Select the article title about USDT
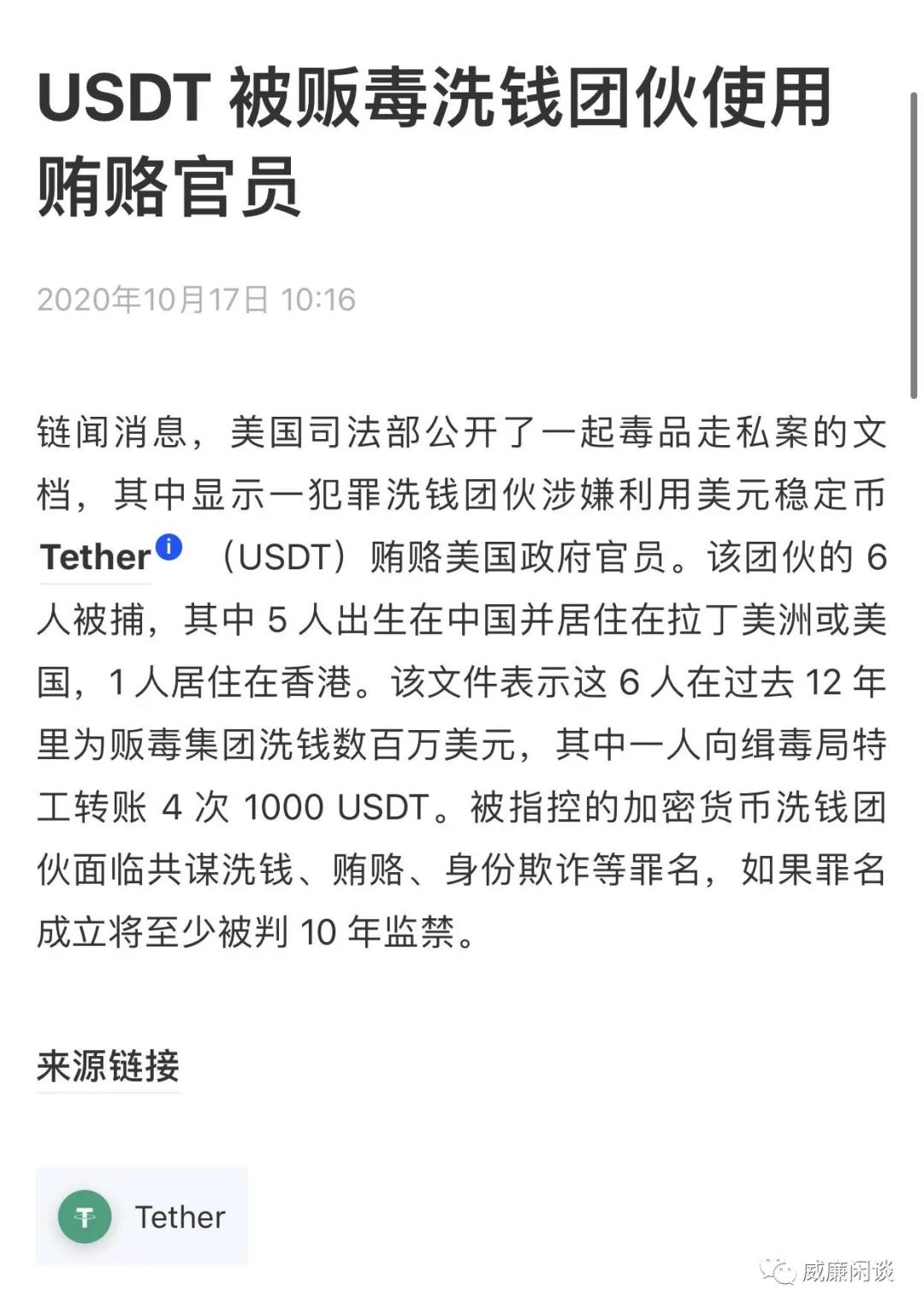 tap(428, 103)
